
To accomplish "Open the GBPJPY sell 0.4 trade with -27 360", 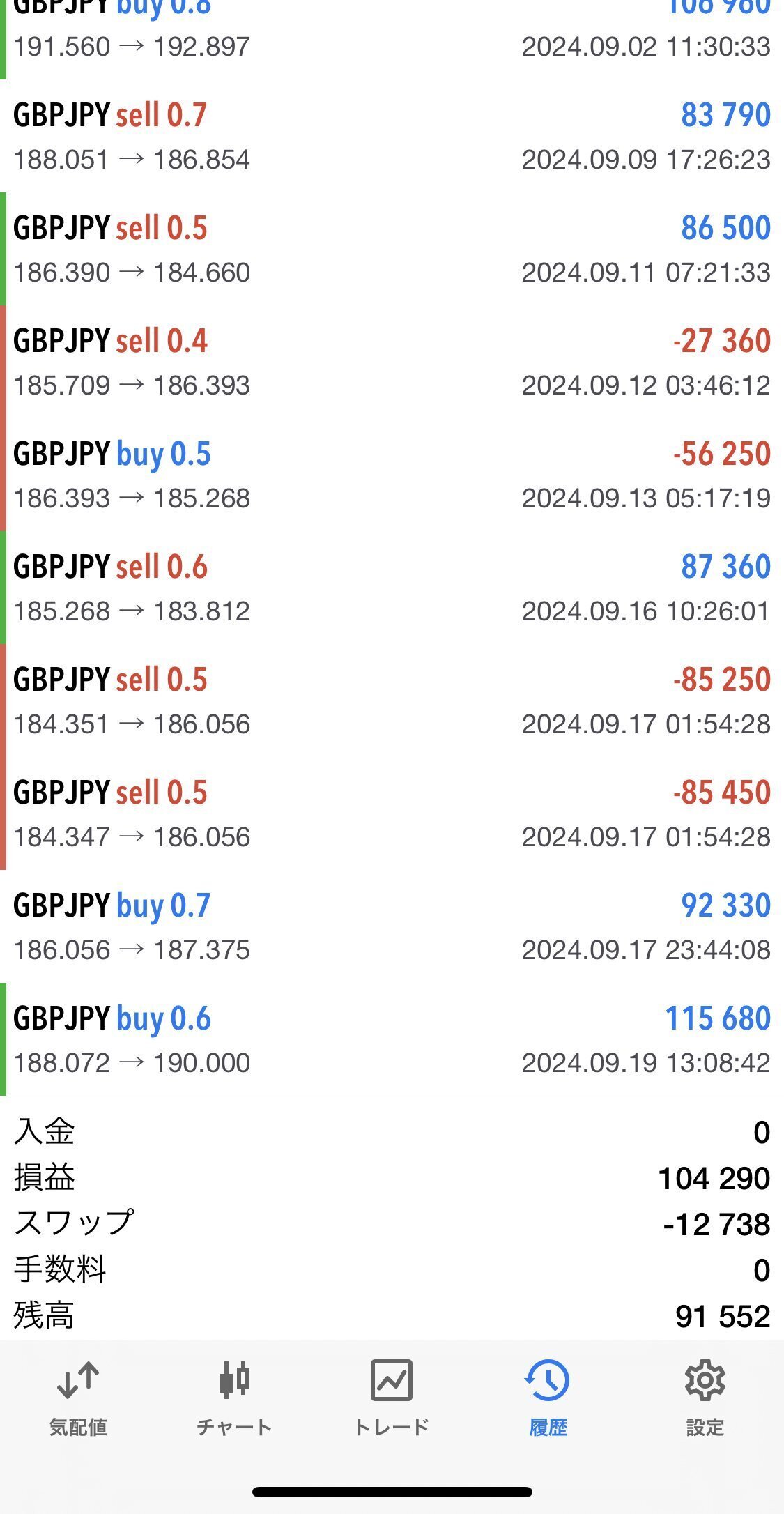I will 392,362.
